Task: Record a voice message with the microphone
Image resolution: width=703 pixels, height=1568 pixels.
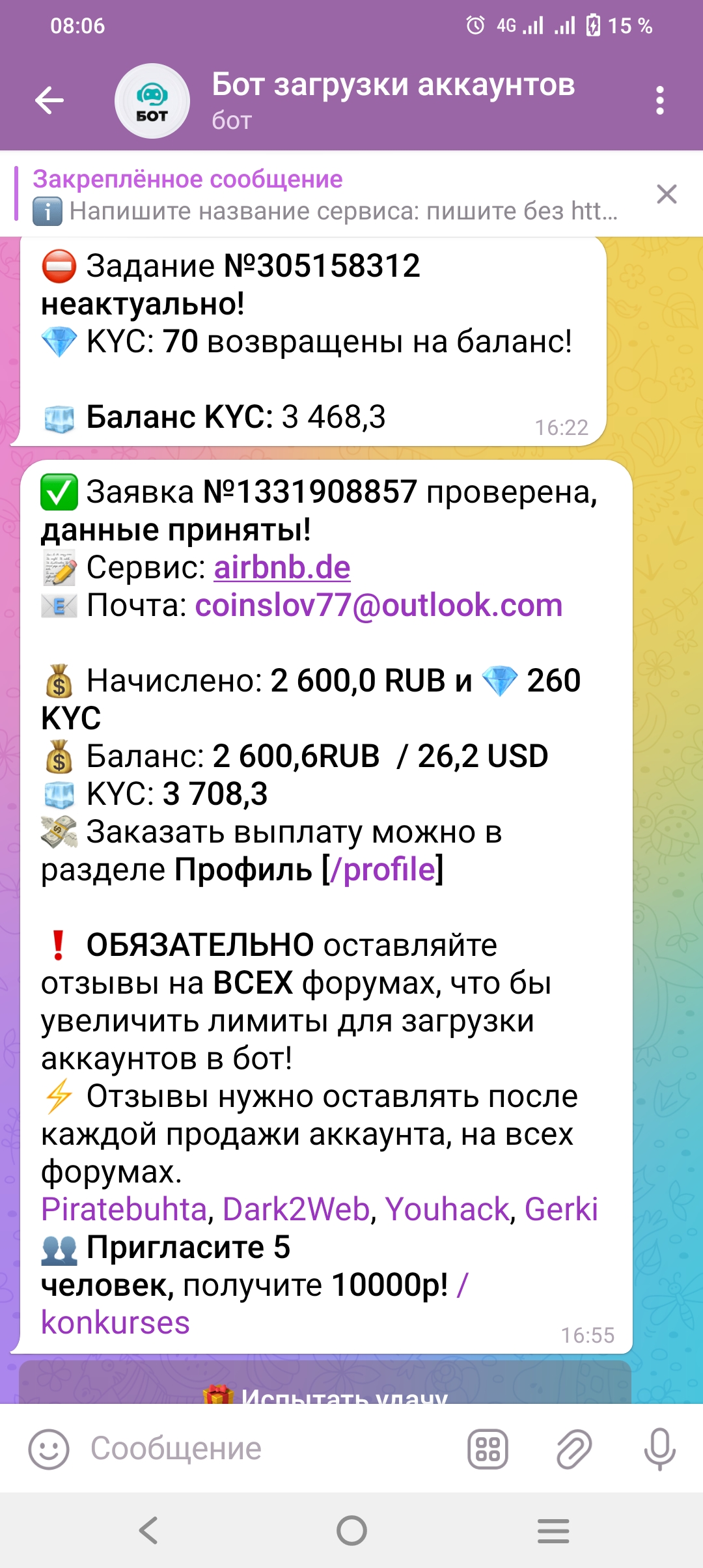Action: point(659,1449)
